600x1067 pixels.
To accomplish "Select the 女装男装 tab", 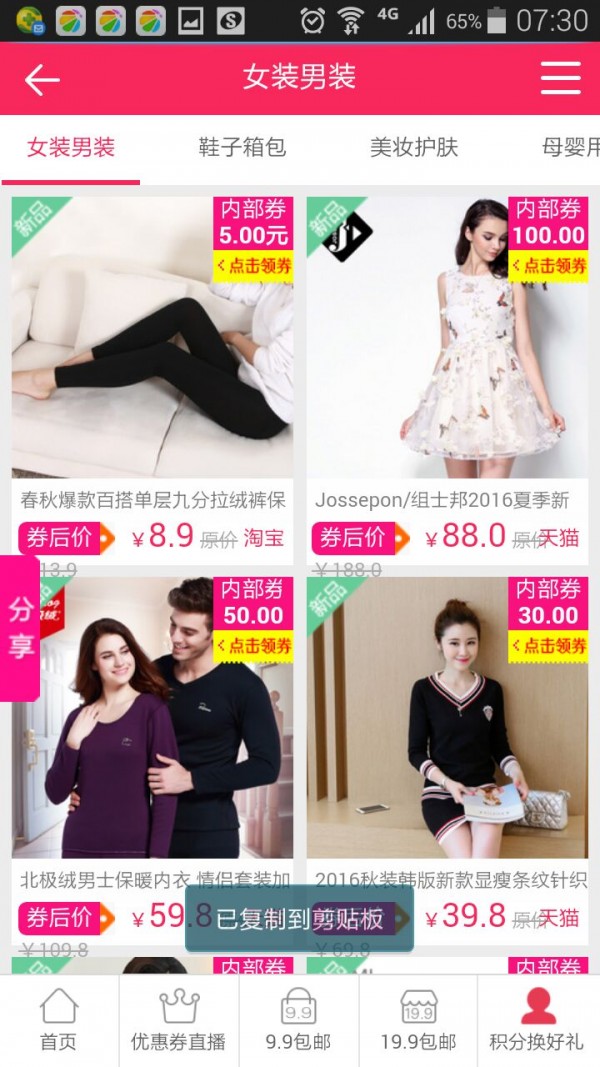I will point(71,148).
